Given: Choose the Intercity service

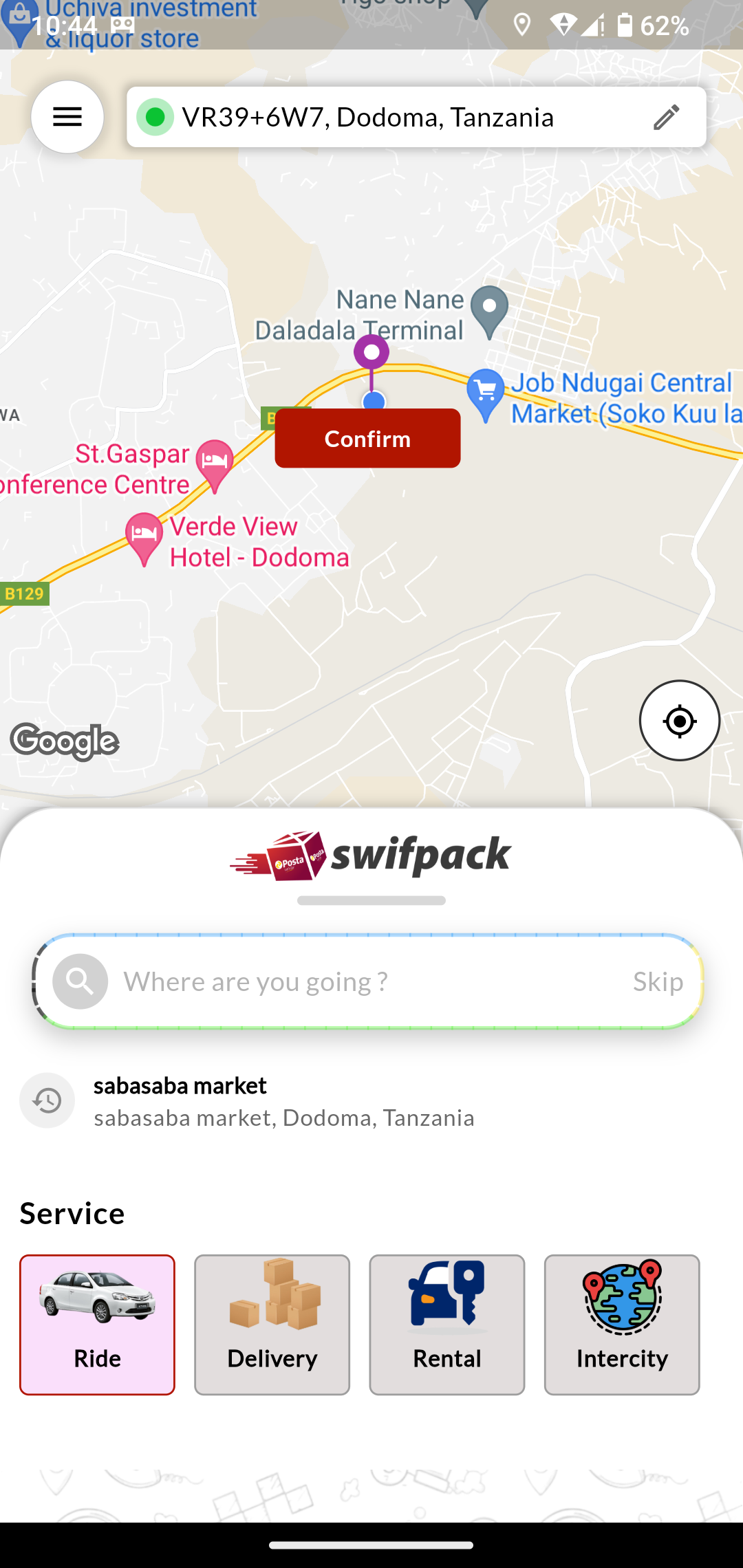Looking at the screenshot, I should (622, 1325).
